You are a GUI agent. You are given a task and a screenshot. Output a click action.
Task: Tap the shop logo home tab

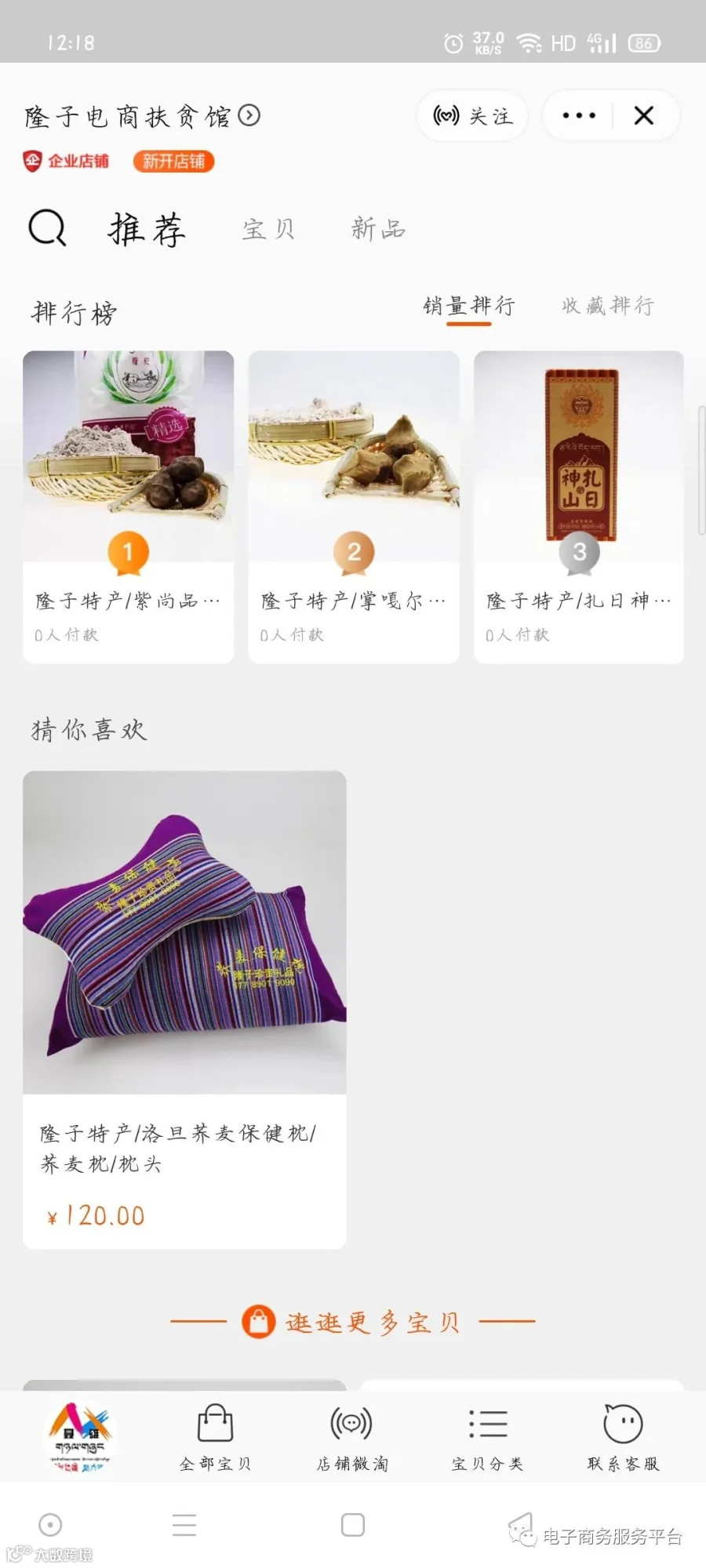pyautogui.click(x=79, y=1437)
